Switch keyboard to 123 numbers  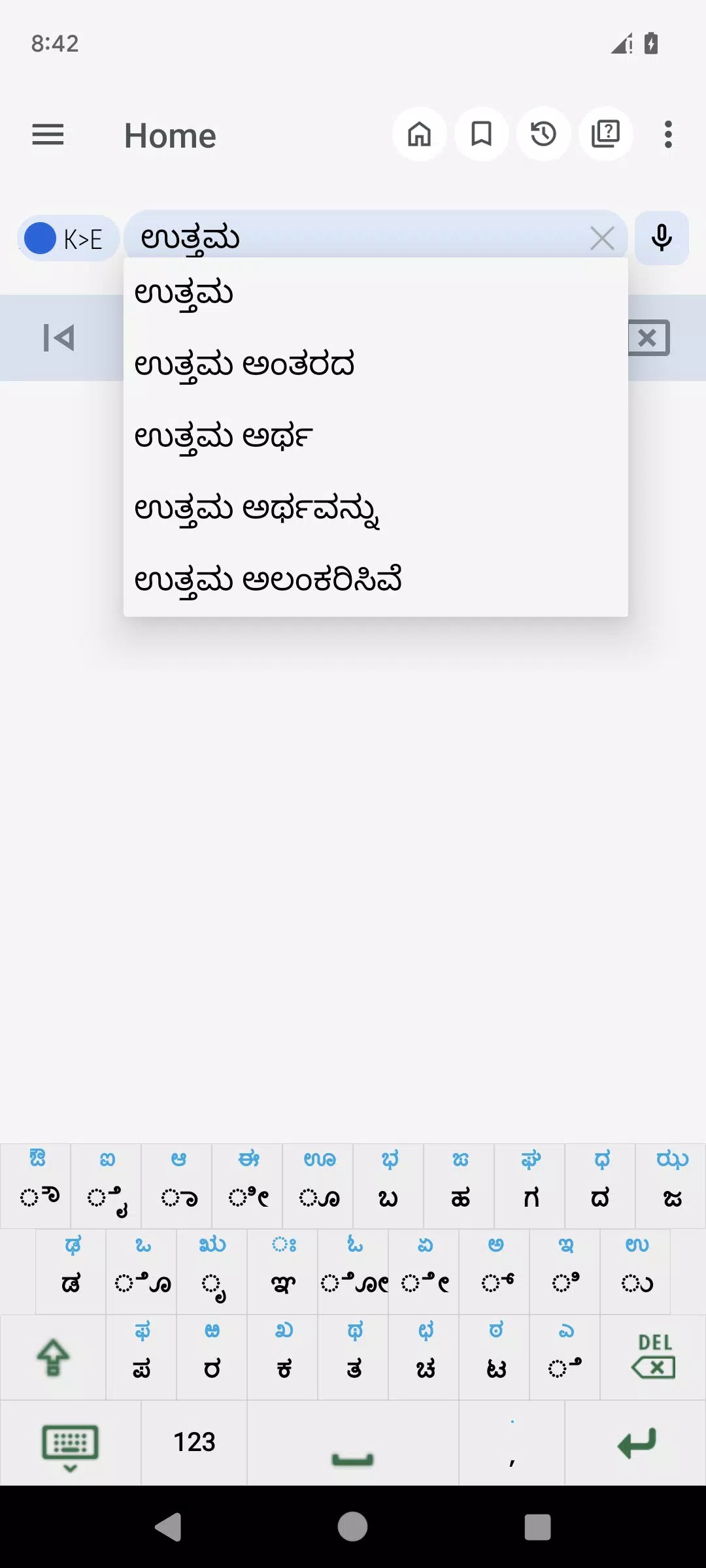194,1443
